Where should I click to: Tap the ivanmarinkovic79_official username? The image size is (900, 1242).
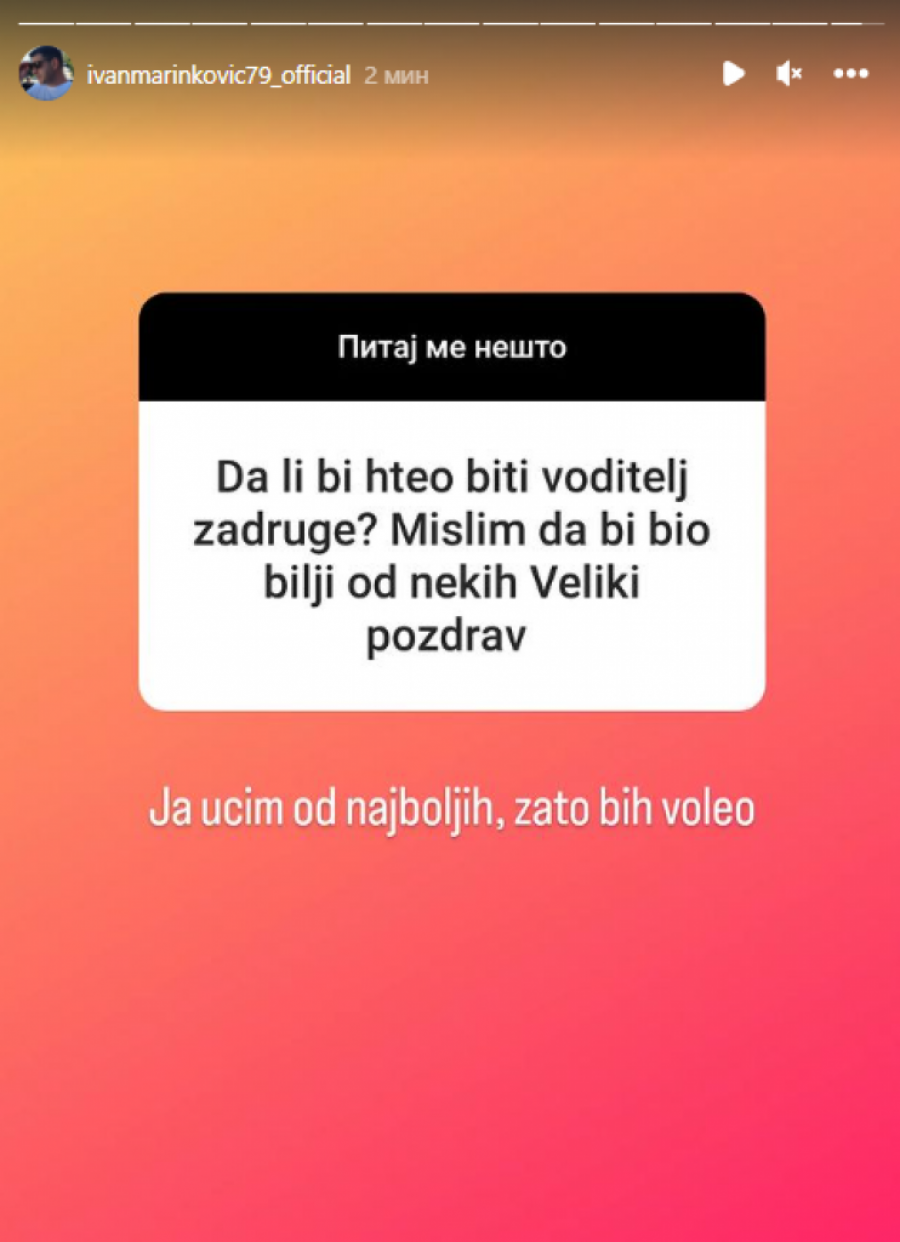[x=219, y=75]
